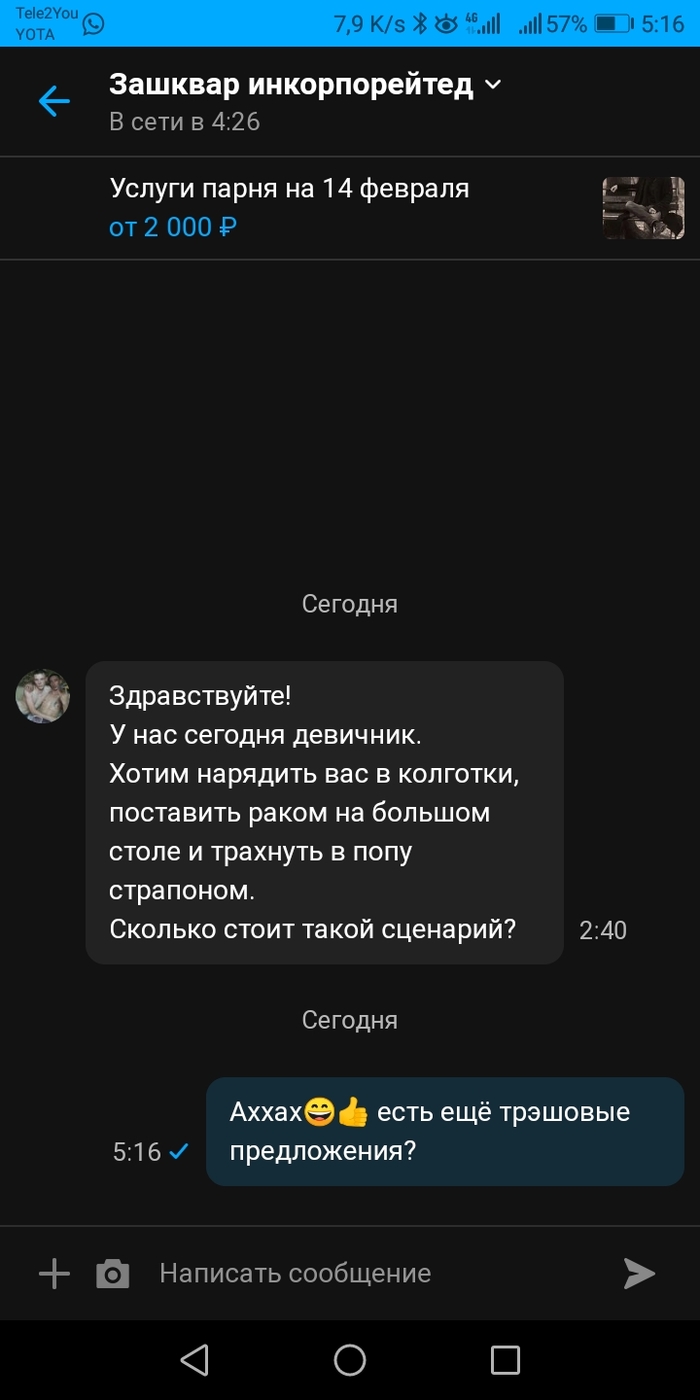Tap the system home button
The width and height of the screenshot is (700, 1400).
[x=350, y=1360]
